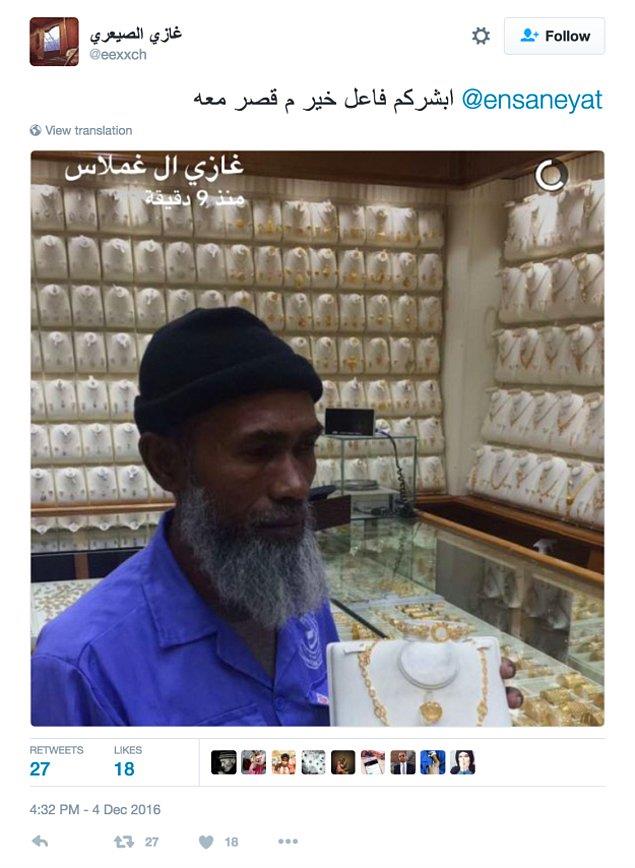Like this tweet with the heart

click(x=206, y=841)
